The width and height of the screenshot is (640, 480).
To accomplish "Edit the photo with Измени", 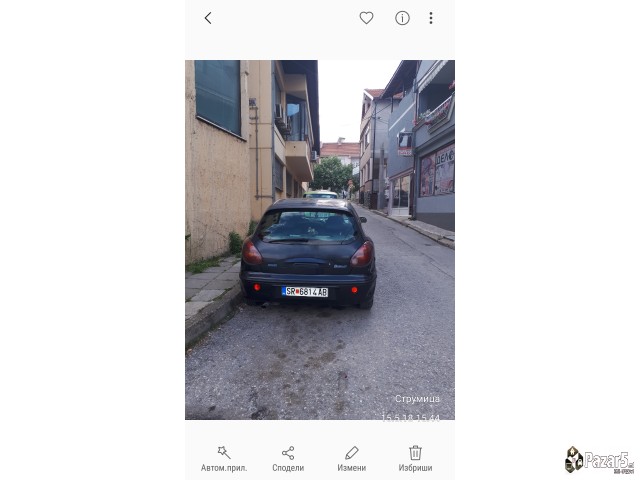I will click(x=352, y=458).
